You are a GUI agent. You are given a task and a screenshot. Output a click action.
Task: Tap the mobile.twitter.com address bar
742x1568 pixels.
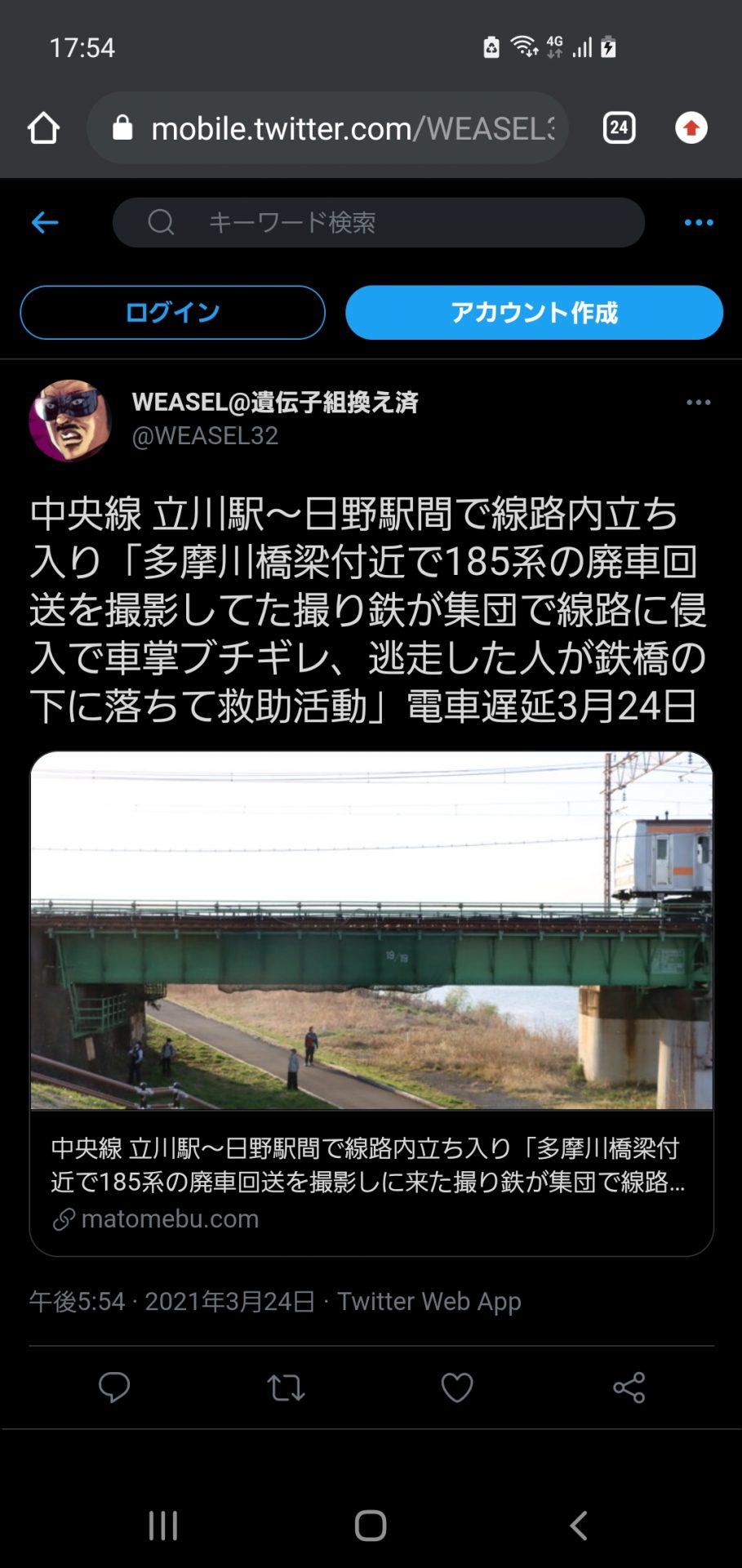pyautogui.click(x=343, y=128)
